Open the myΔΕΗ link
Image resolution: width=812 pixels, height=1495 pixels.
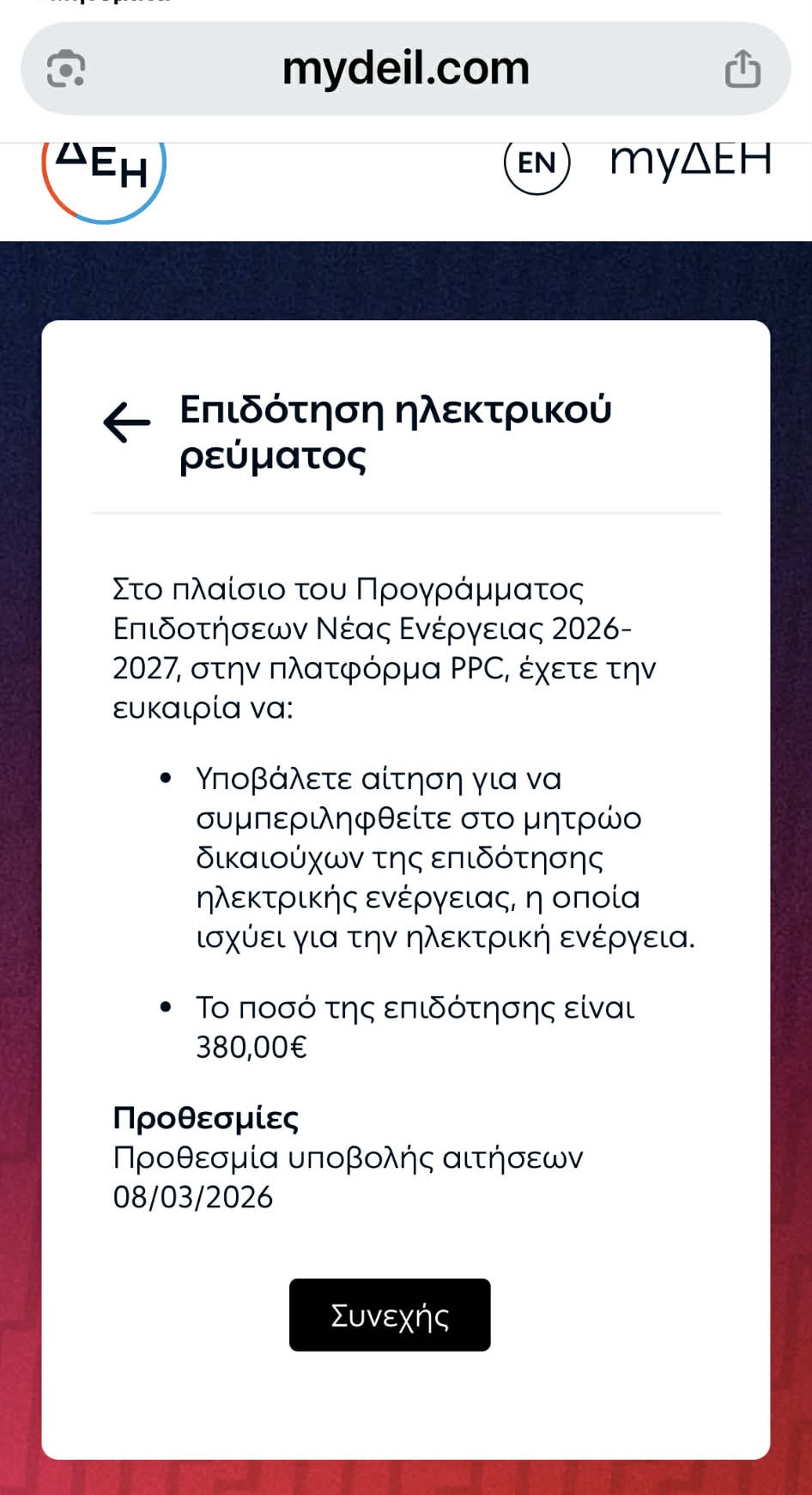coord(691,161)
